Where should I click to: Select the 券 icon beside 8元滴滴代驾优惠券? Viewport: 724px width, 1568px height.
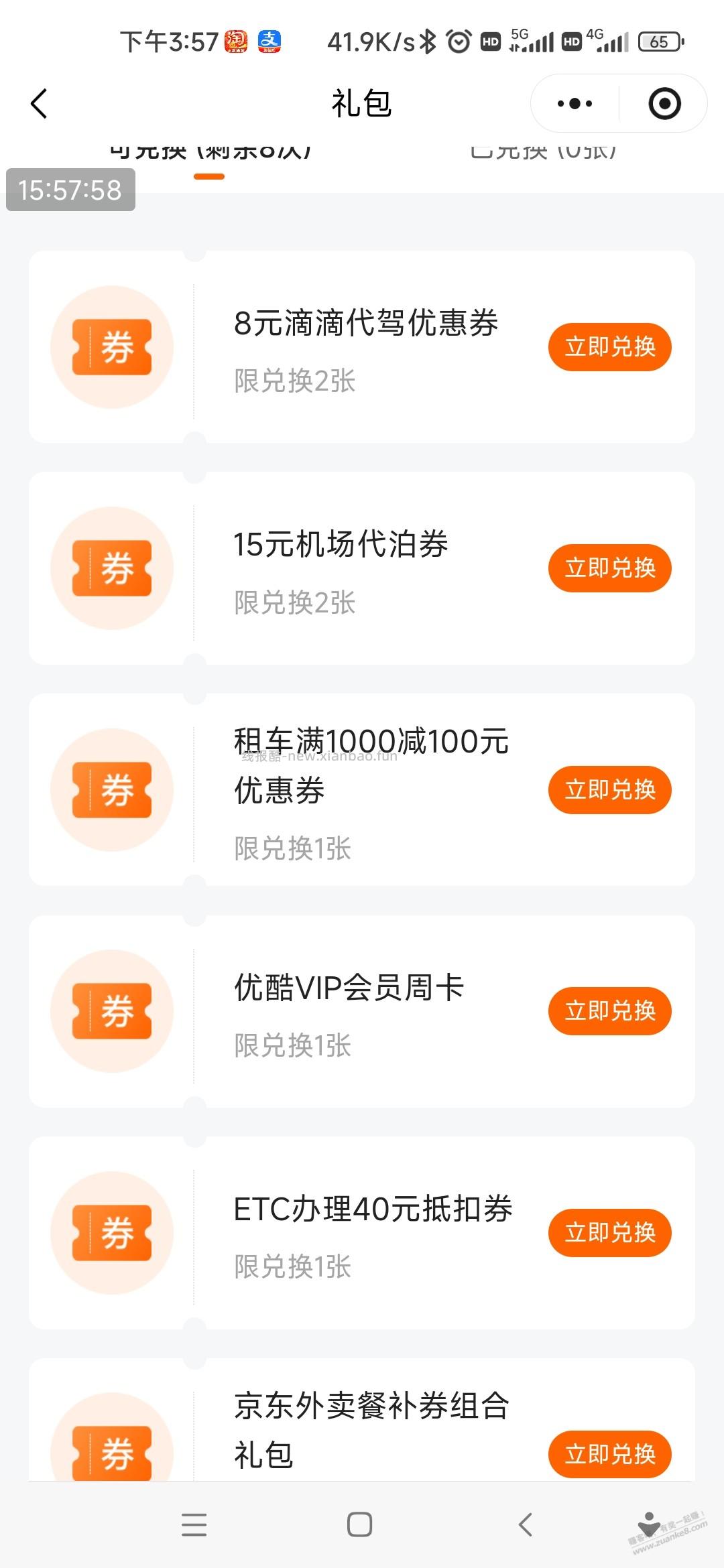point(113,346)
